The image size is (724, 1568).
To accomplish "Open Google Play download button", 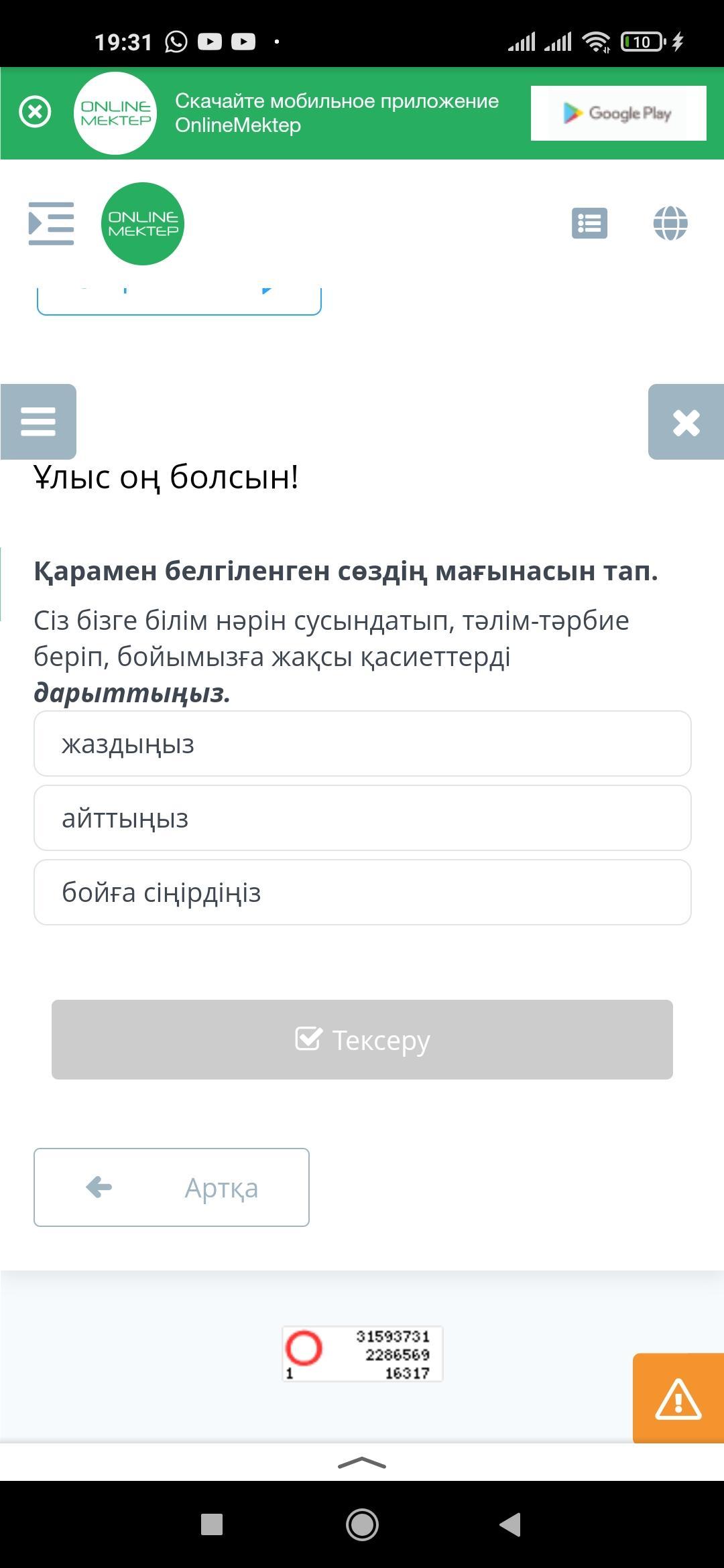I will coord(618,113).
